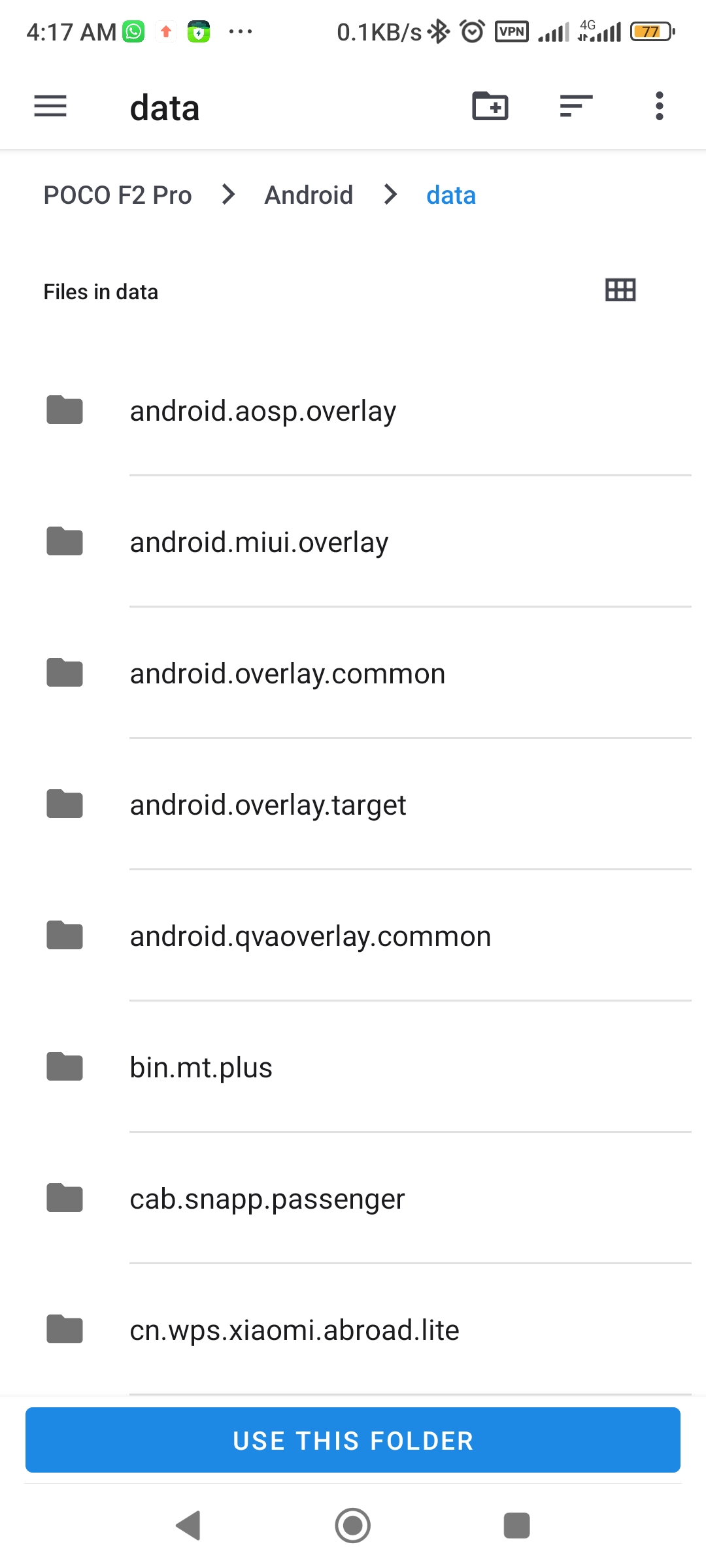Tap USE THIS FOLDER button

[x=353, y=1441]
